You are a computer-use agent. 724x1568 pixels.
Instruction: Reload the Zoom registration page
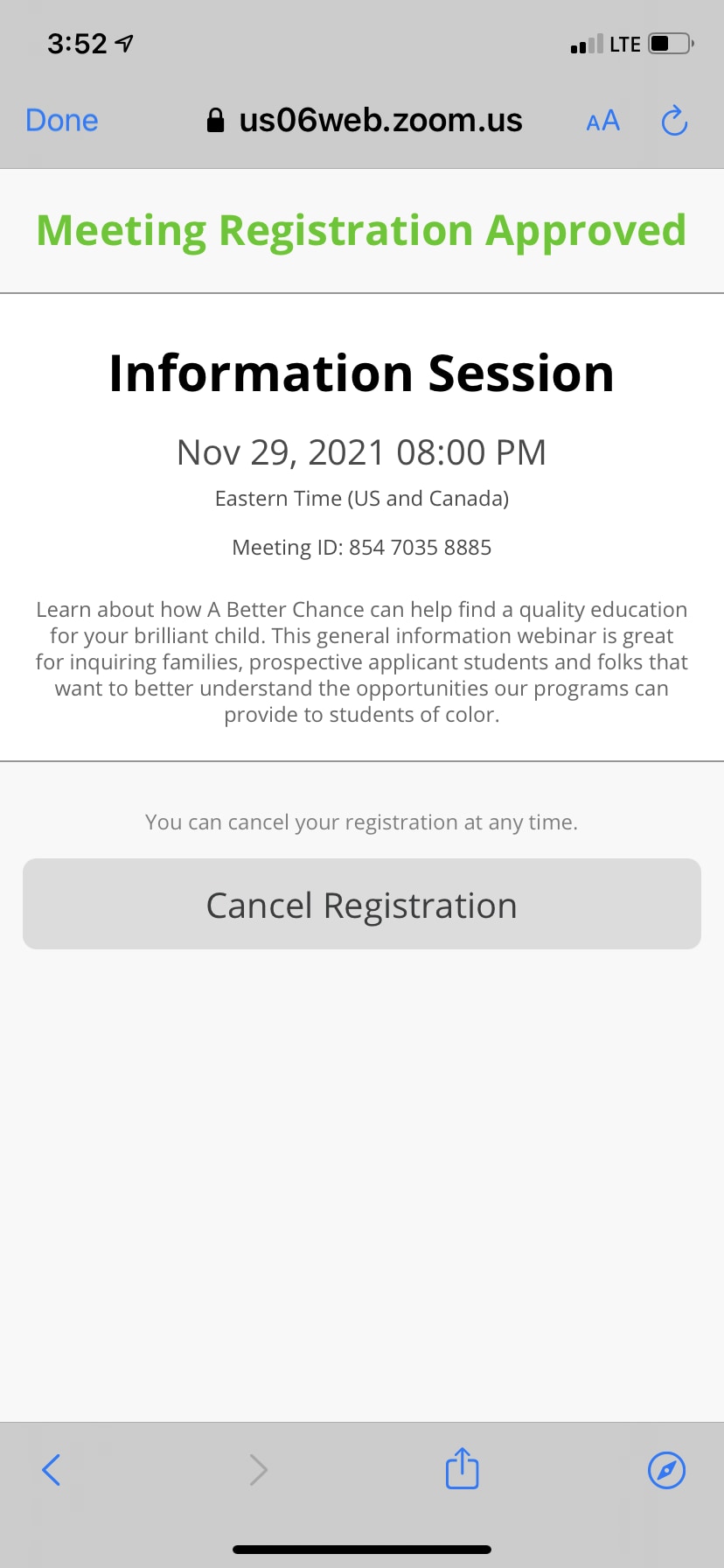tap(674, 121)
